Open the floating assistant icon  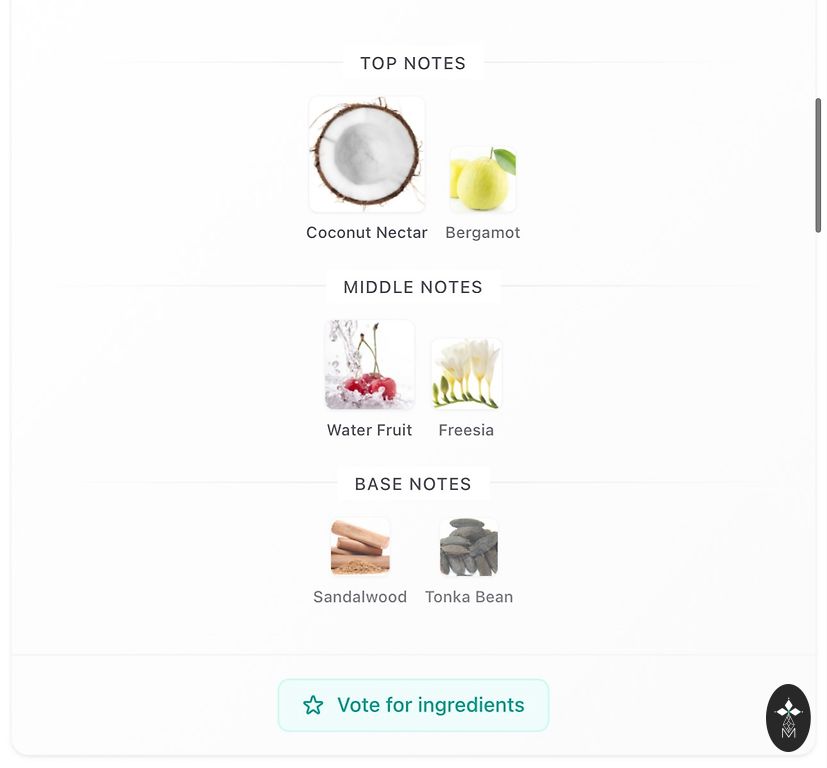pos(788,717)
